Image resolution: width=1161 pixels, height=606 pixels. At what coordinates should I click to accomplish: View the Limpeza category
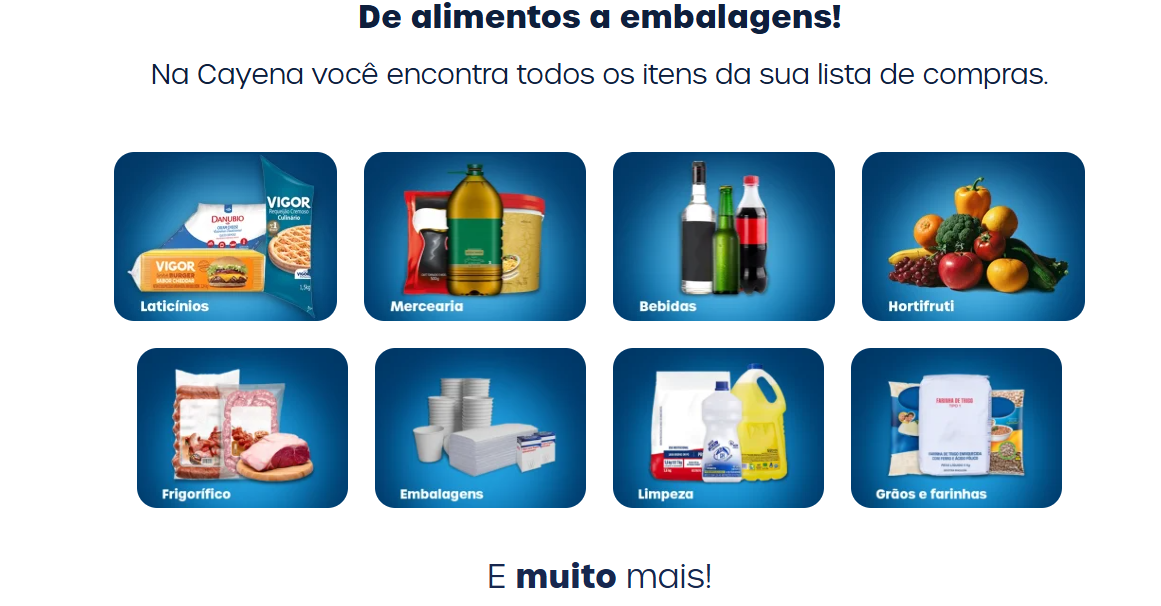click(718, 428)
